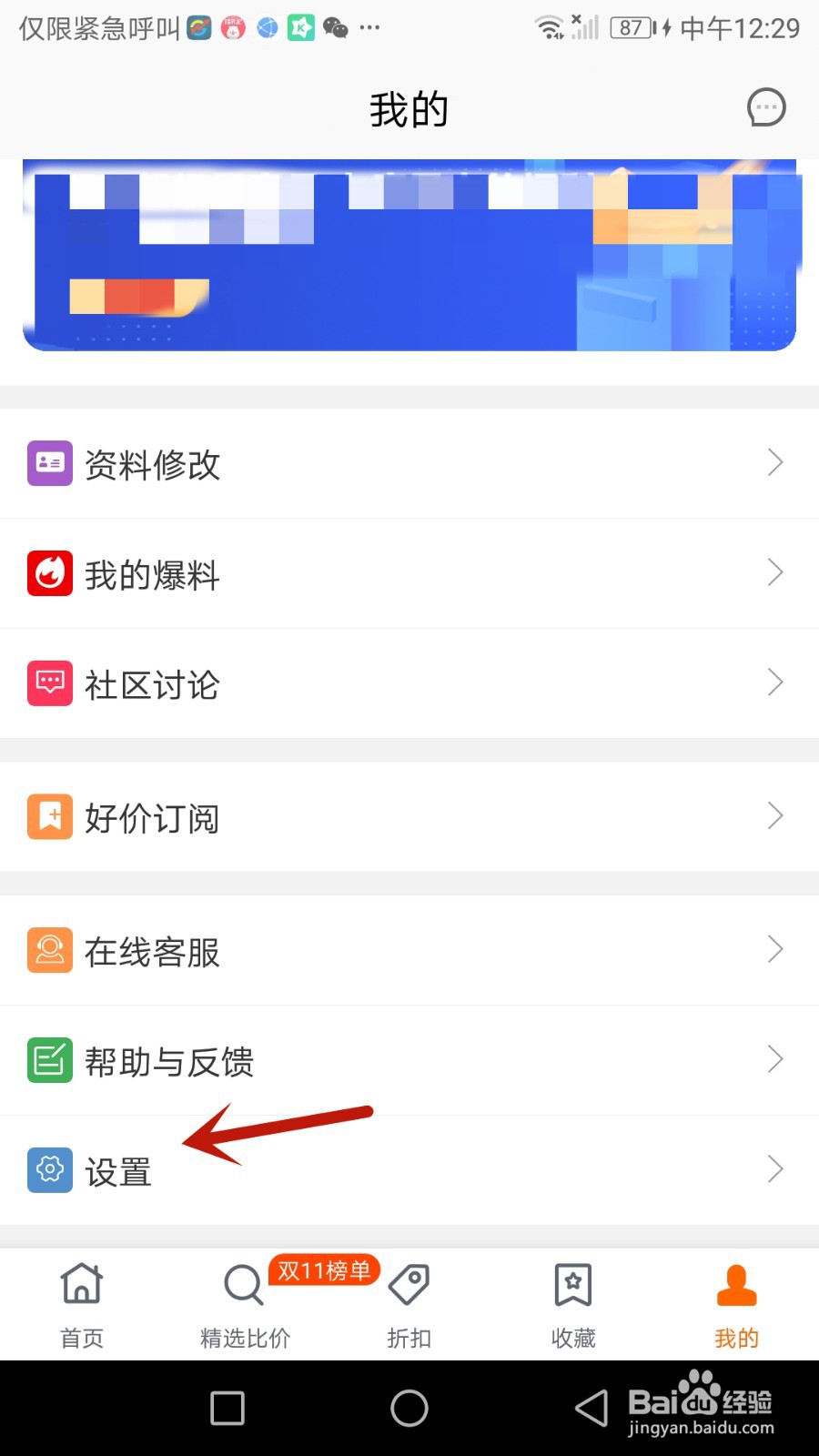
Task: Switch to the 收藏 favorites tab
Action: (x=572, y=1301)
